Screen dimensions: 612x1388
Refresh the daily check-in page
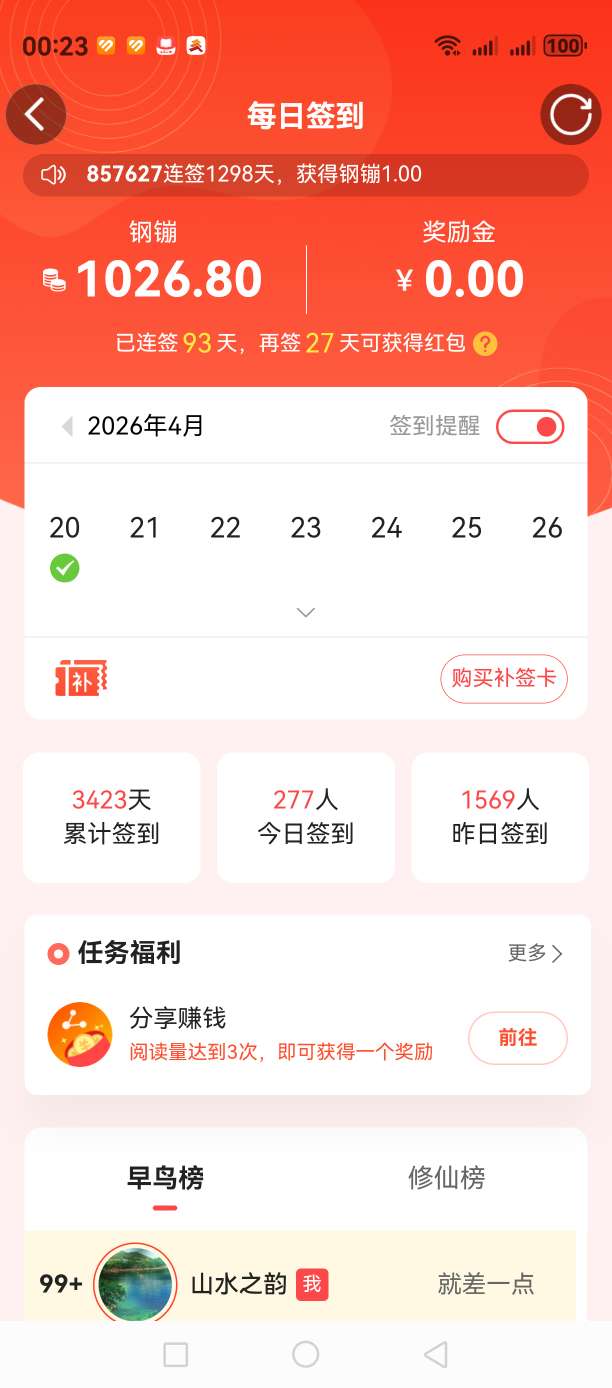point(571,115)
